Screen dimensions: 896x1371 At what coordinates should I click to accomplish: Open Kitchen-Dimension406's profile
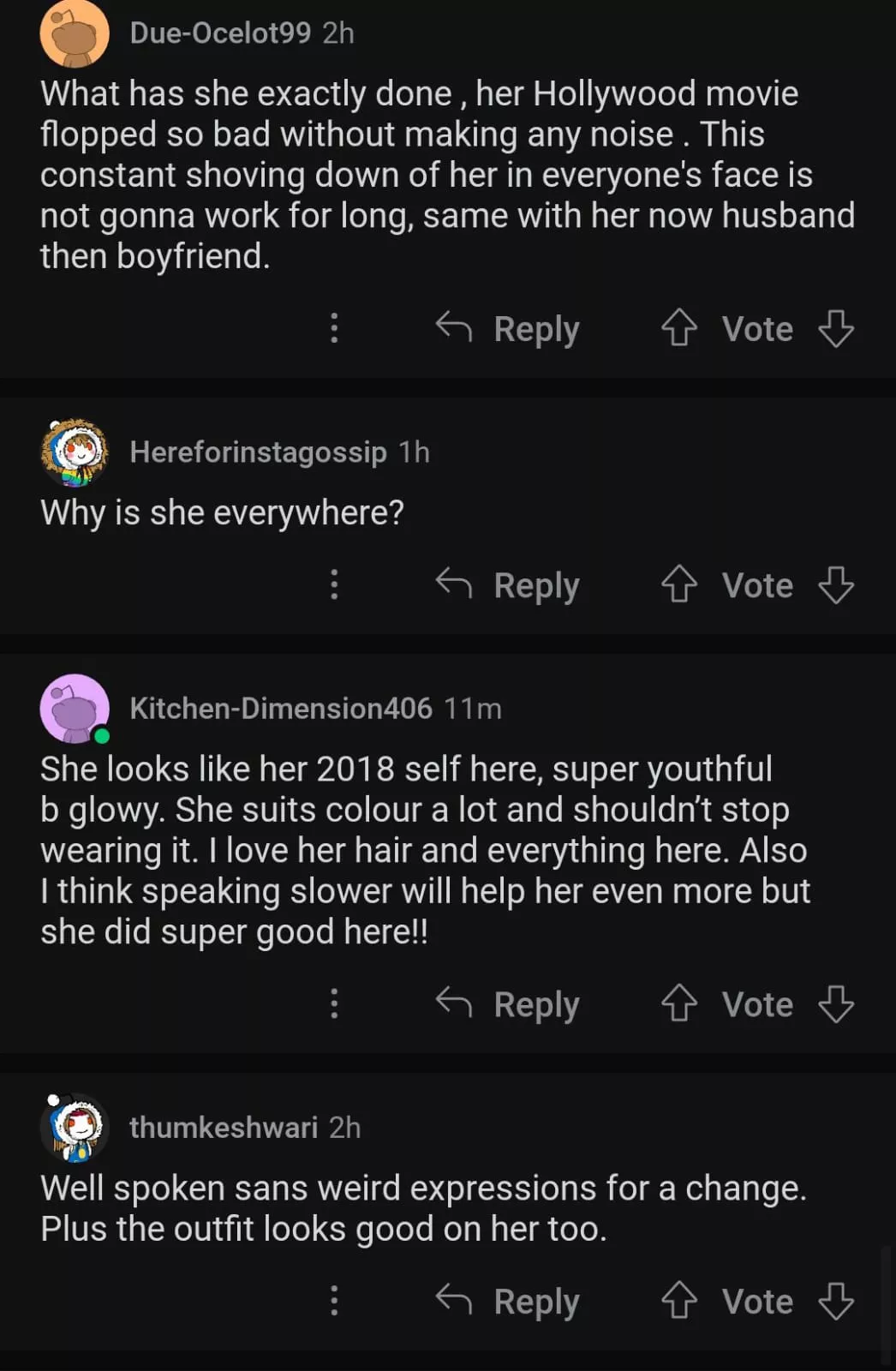coord(280,709)
